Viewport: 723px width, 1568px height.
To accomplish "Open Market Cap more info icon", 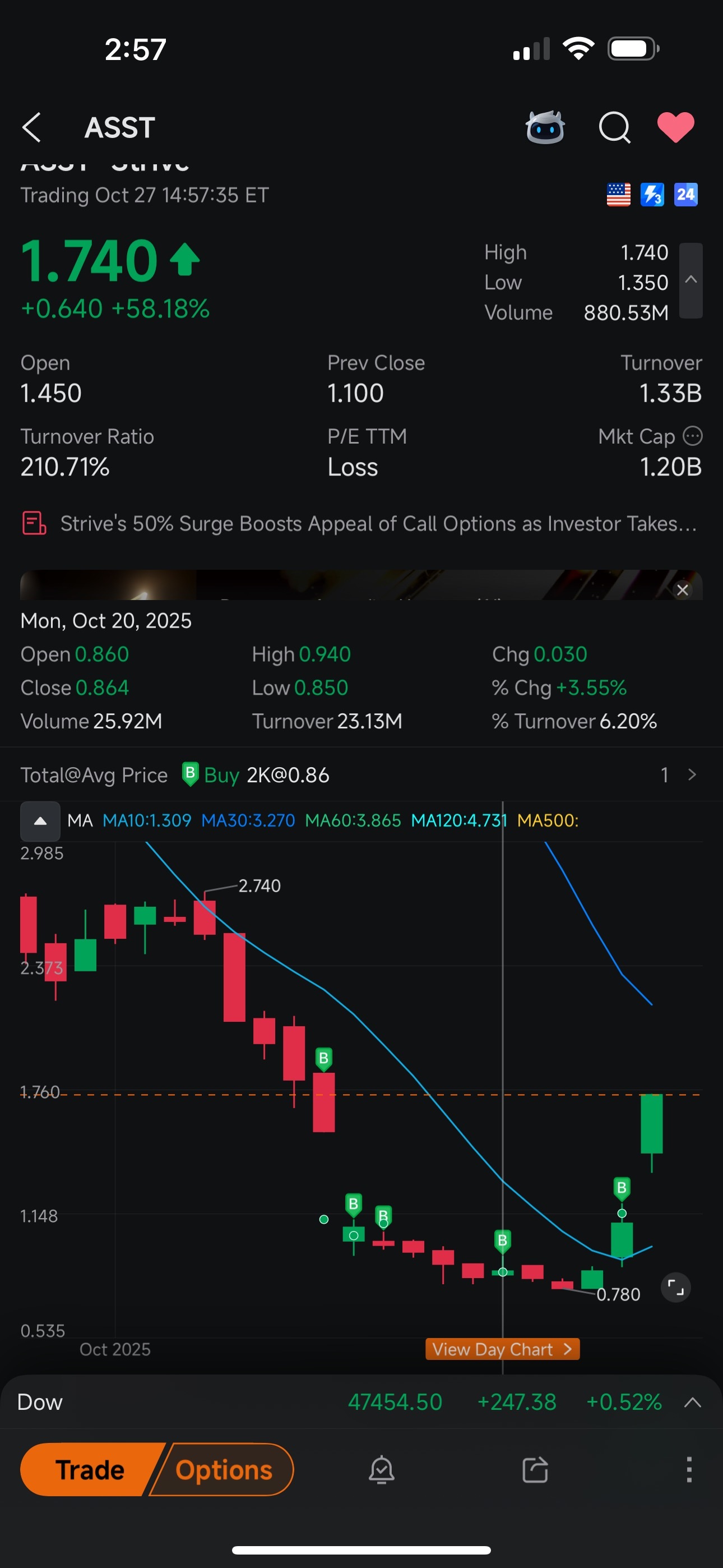I will (x=693, y=436).
